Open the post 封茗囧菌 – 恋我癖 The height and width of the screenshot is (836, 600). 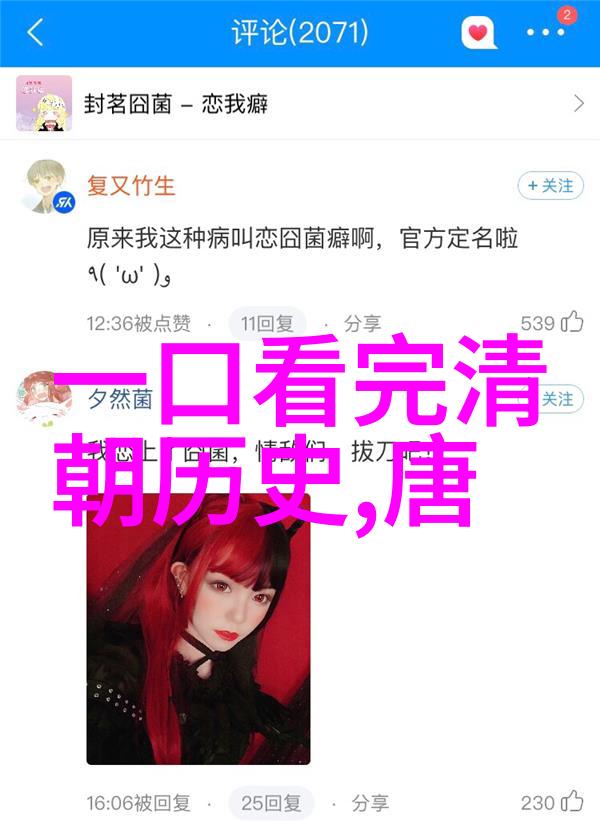300,103
